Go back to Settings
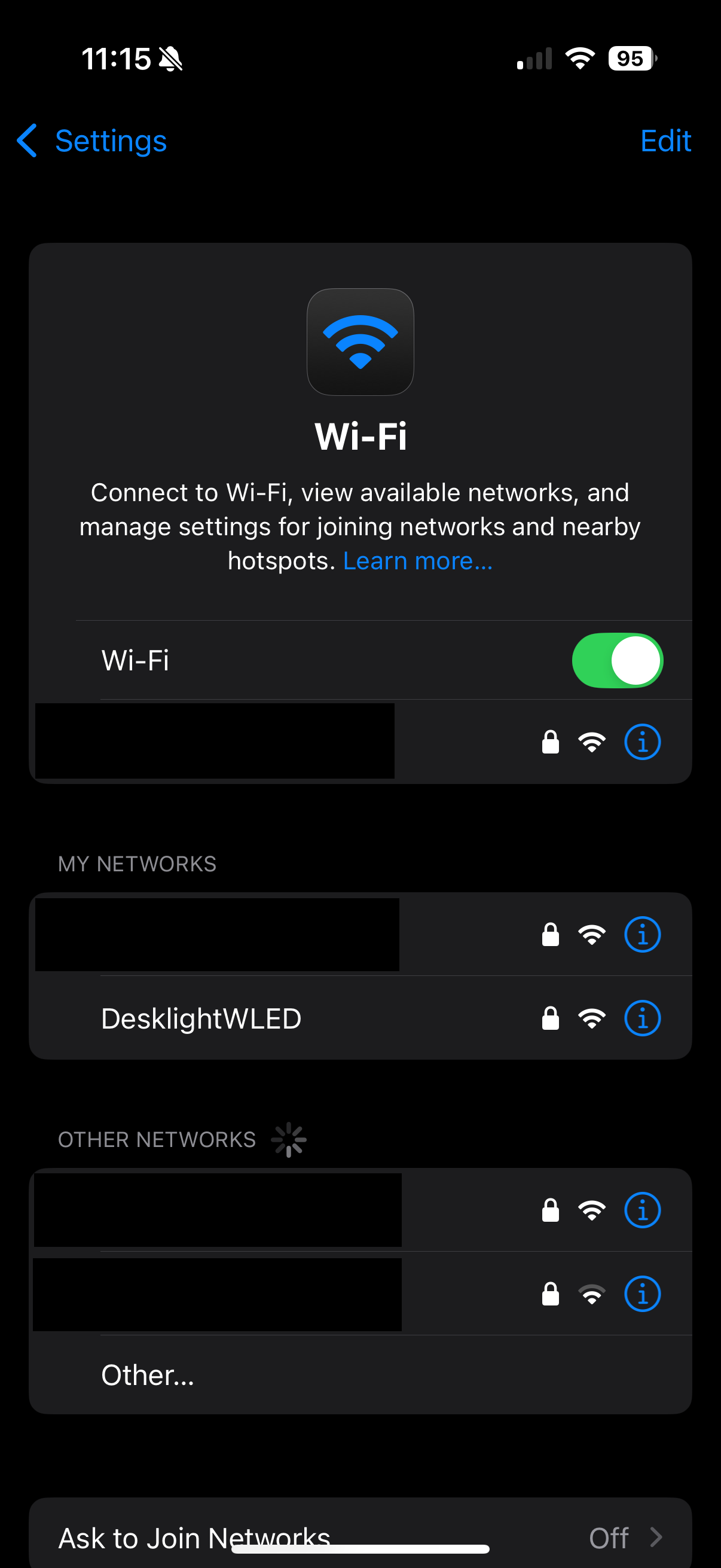This screenshot has width=721, height=1568. pos(93,141)
